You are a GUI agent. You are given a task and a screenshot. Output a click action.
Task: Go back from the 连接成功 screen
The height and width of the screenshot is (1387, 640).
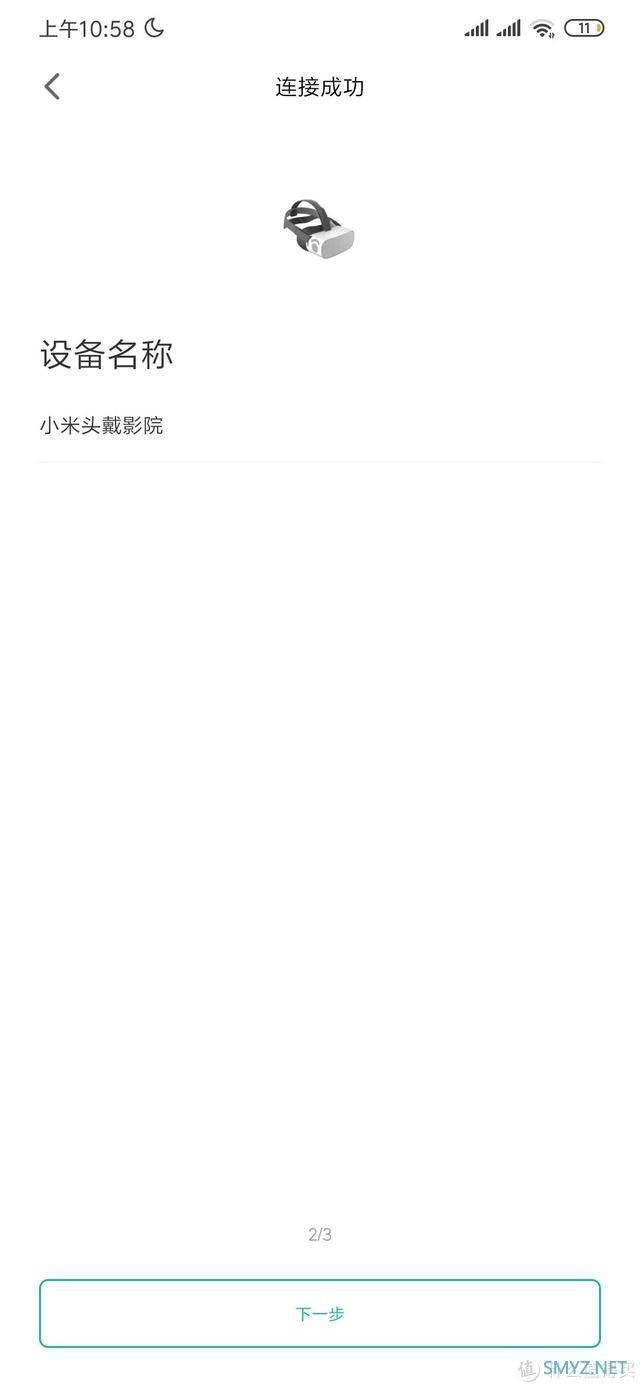(x=52, y=87)
